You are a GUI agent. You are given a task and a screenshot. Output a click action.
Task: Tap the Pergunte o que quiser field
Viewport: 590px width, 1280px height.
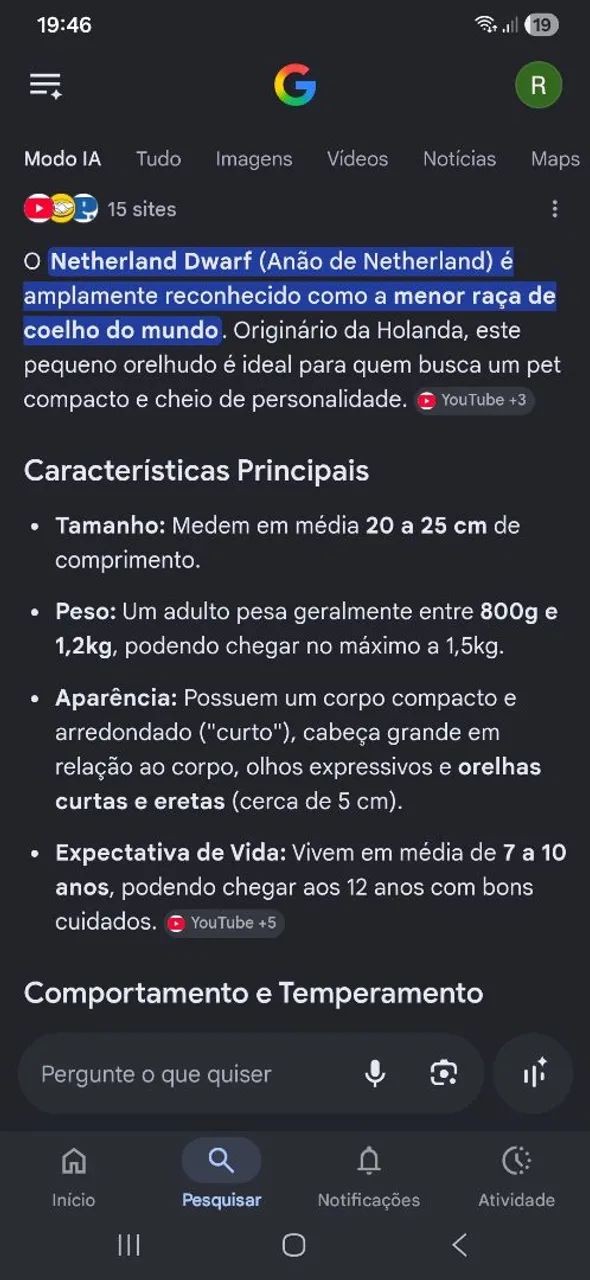click(x=190, y=1074)
